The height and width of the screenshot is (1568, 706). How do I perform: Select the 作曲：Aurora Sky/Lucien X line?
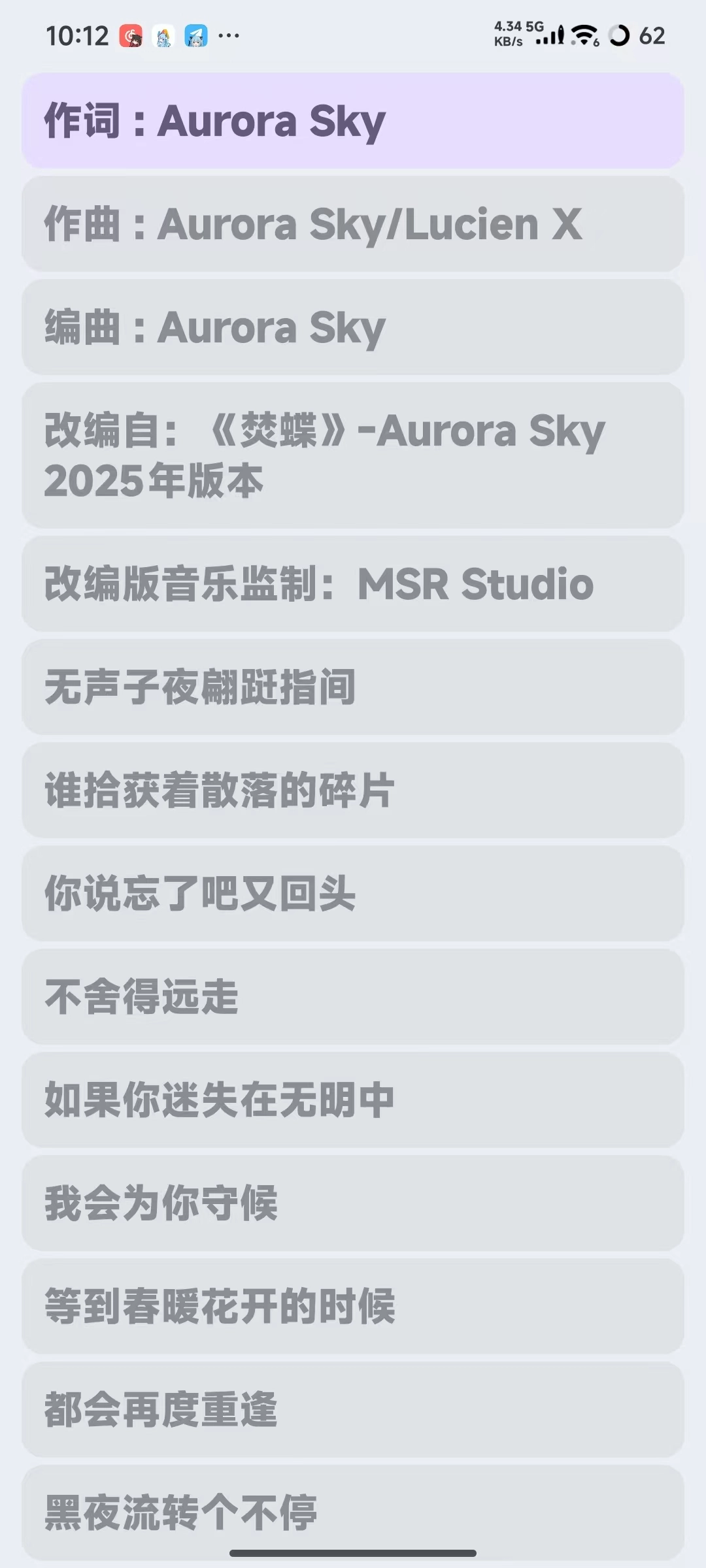click(353, 224)
